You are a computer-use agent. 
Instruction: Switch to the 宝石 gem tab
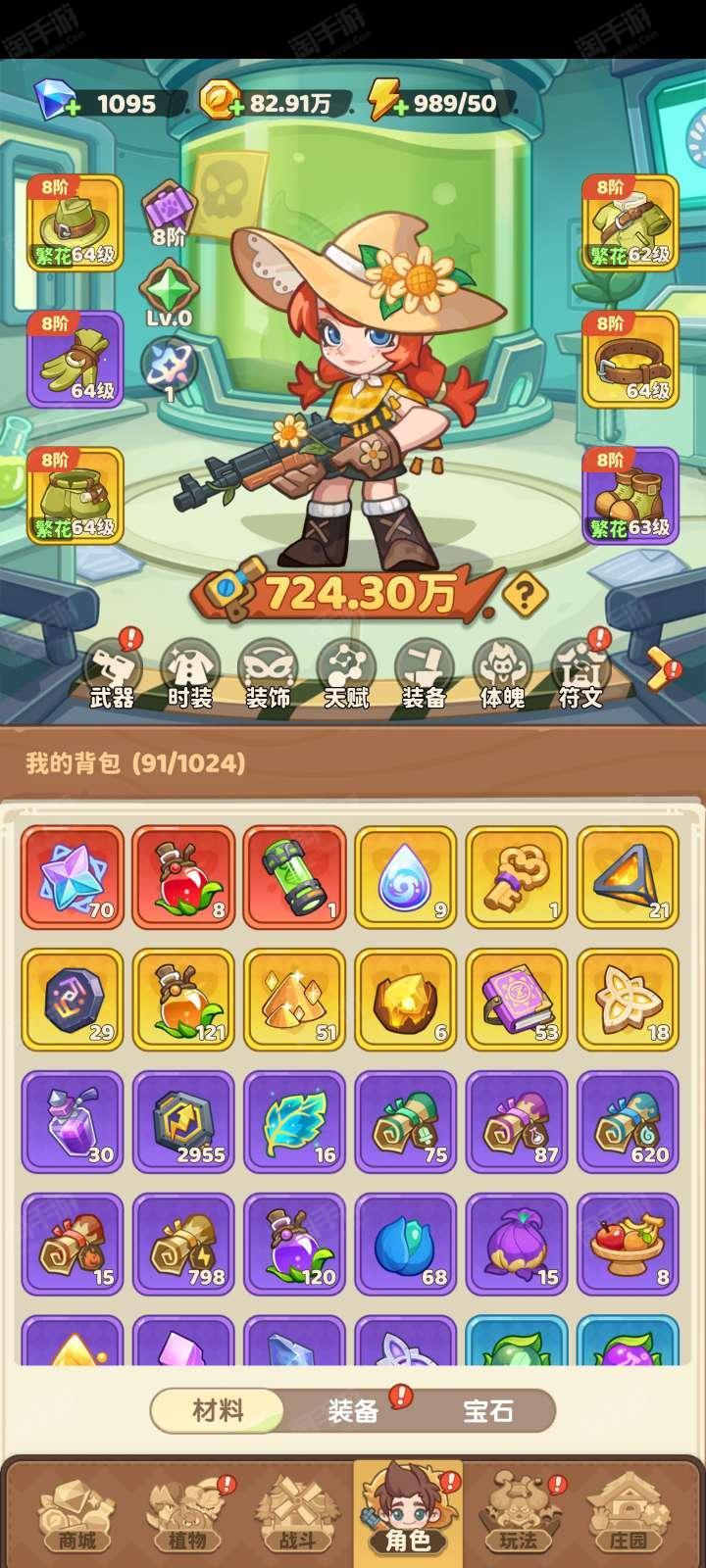[x=488, y=1411]
